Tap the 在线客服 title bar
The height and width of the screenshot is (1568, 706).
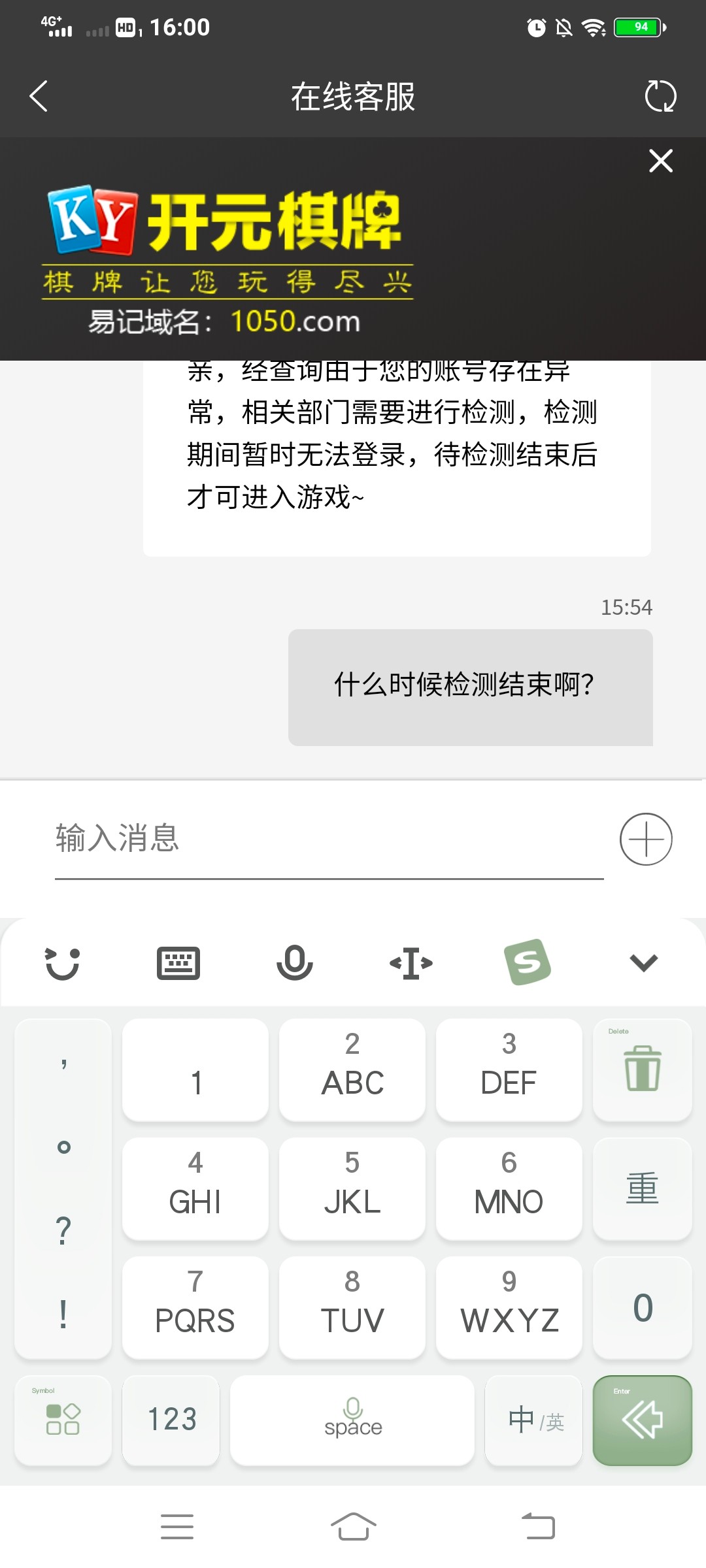click(x=353, y=96)
